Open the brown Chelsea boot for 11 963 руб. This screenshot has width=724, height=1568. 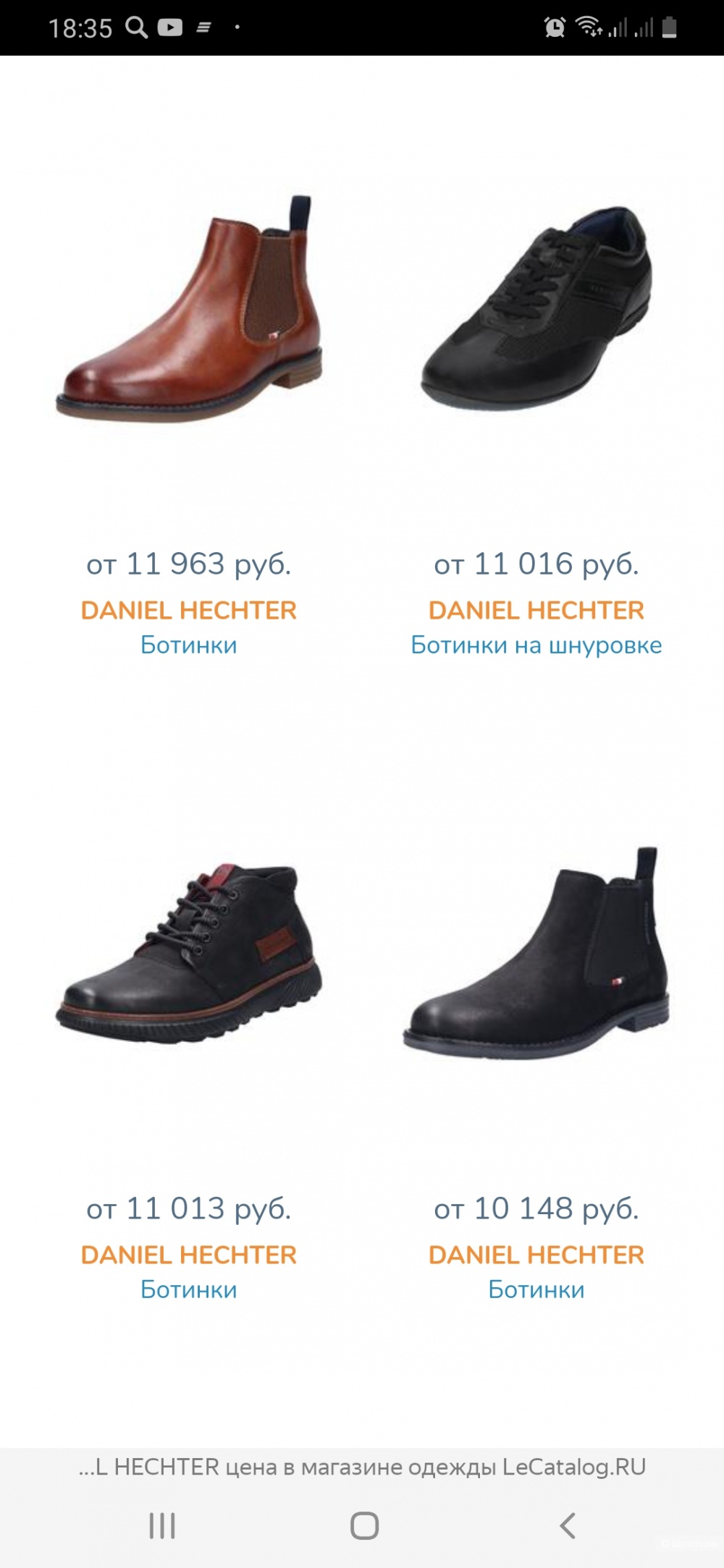(190, 311)
